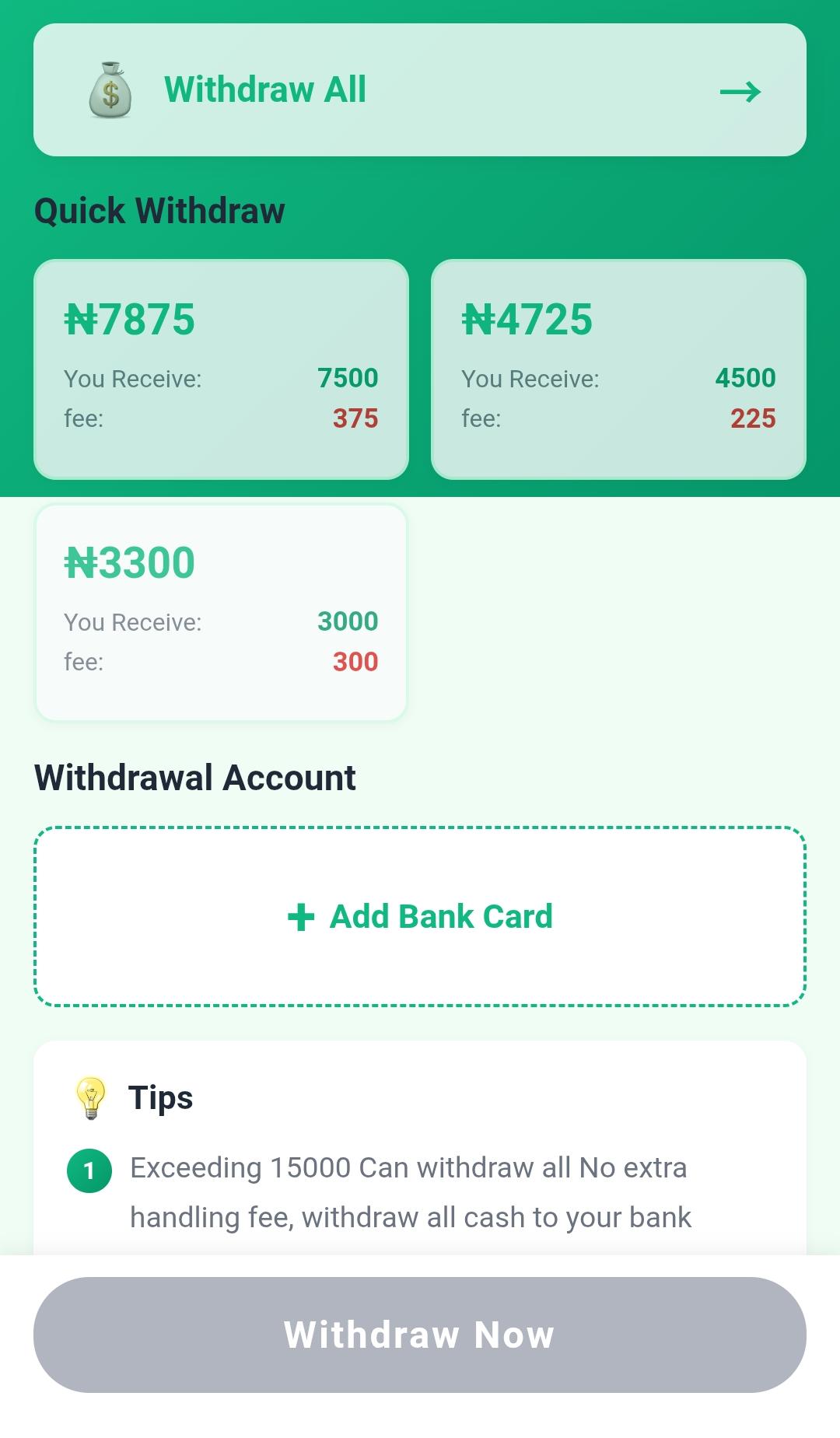The image size is (840, 1438).
Task: Tap the right arrow in the Withdraw All banner
Action: click(x=739, y=91)
